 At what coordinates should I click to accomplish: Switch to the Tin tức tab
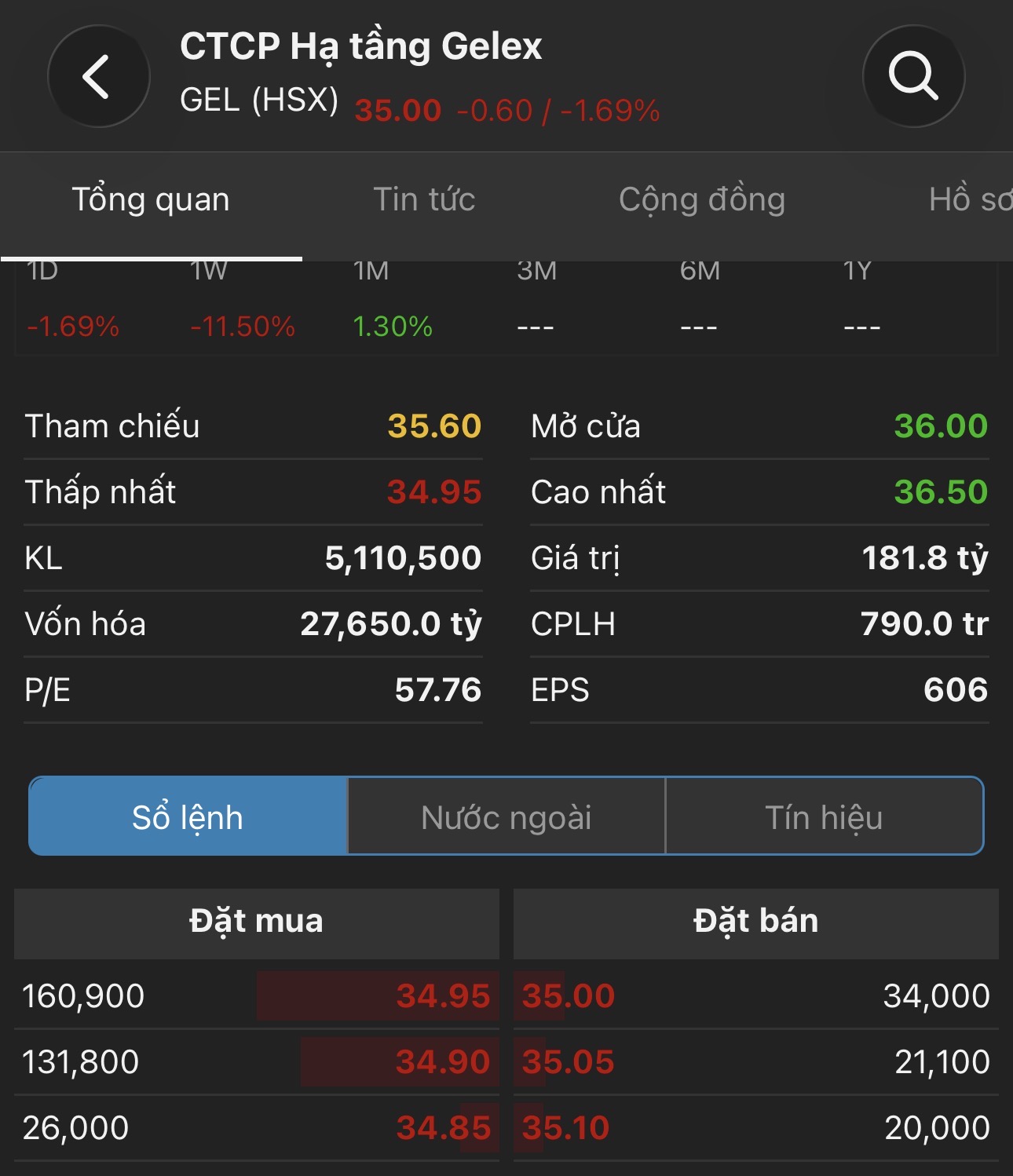(x=424, y=199)
